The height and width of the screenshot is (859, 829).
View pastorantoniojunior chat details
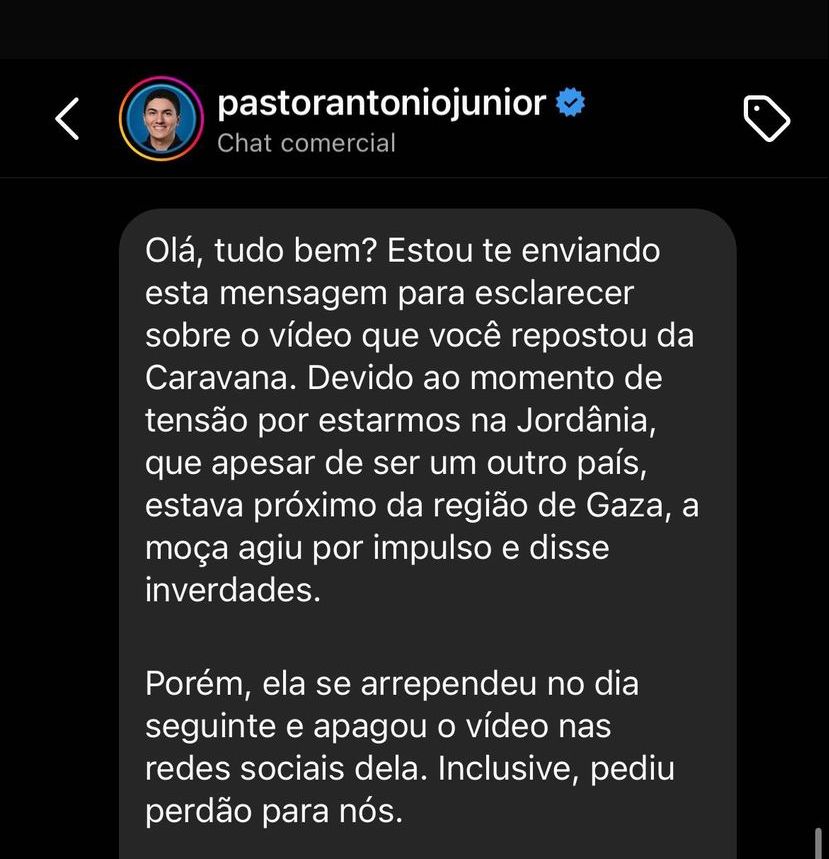tap(381, 104)
